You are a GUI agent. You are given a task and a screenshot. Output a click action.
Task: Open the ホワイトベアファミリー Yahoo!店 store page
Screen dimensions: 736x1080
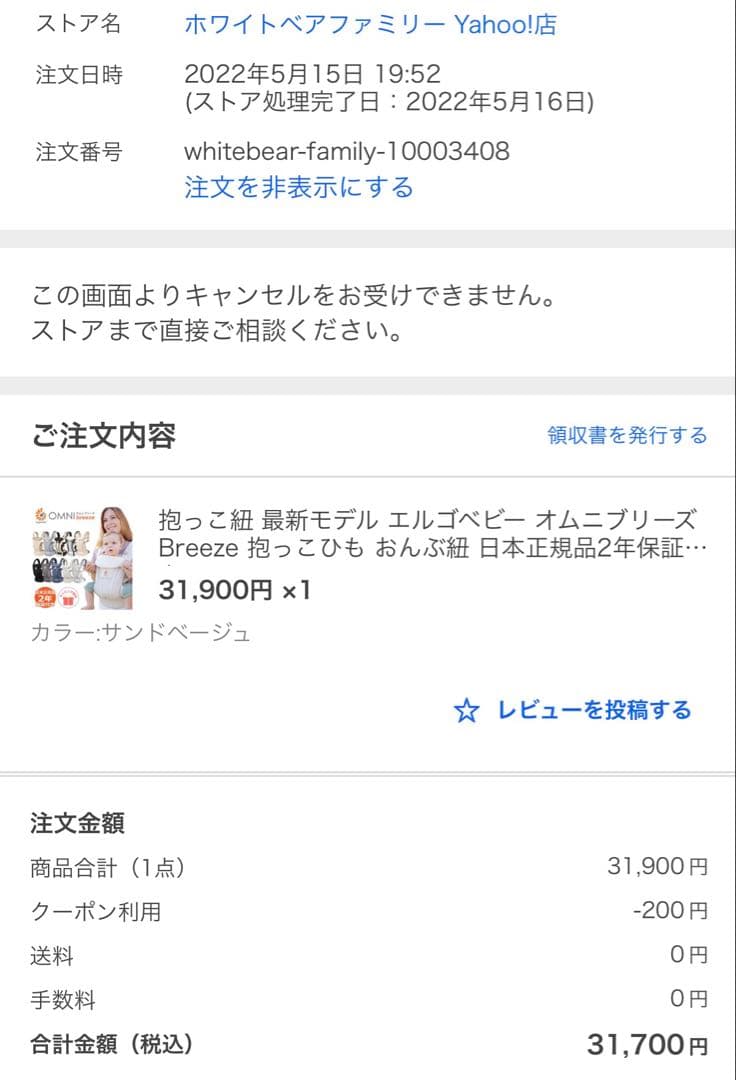pyautogui.click(x=371, y=25)
